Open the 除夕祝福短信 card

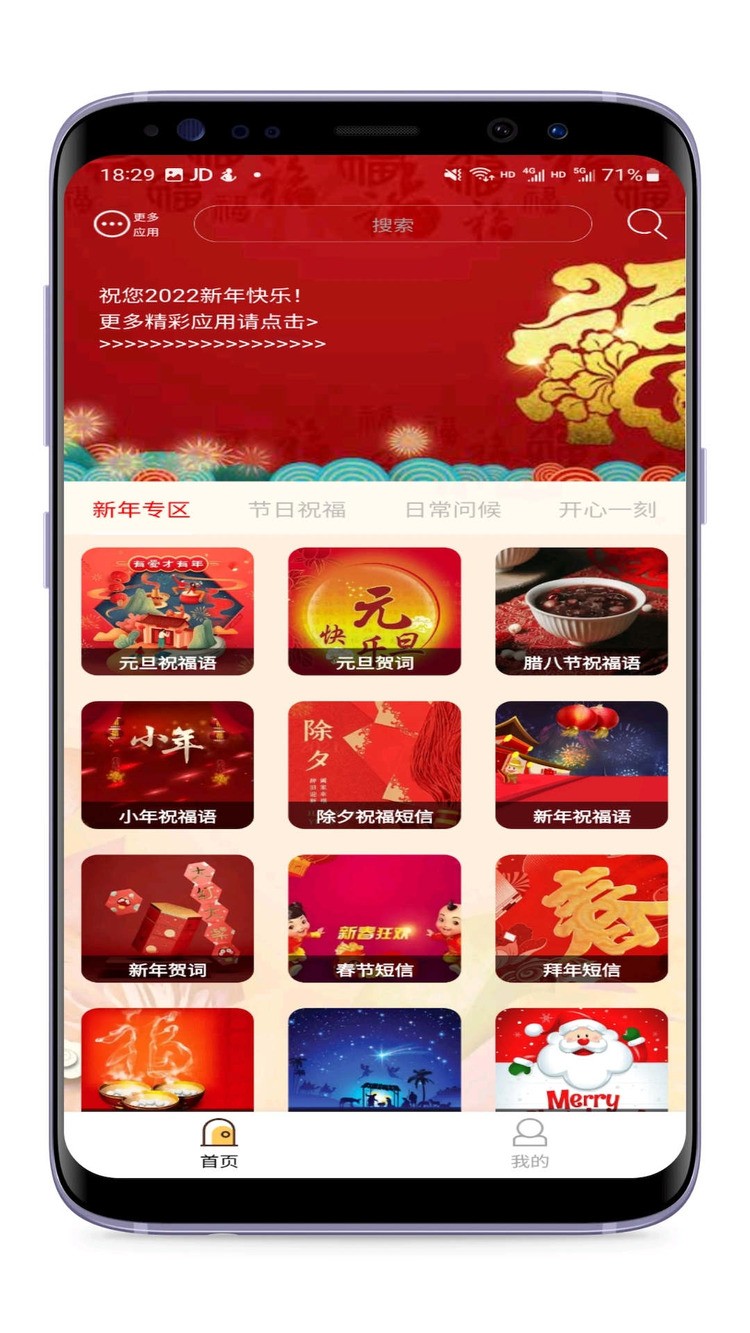tap(374, 764)
